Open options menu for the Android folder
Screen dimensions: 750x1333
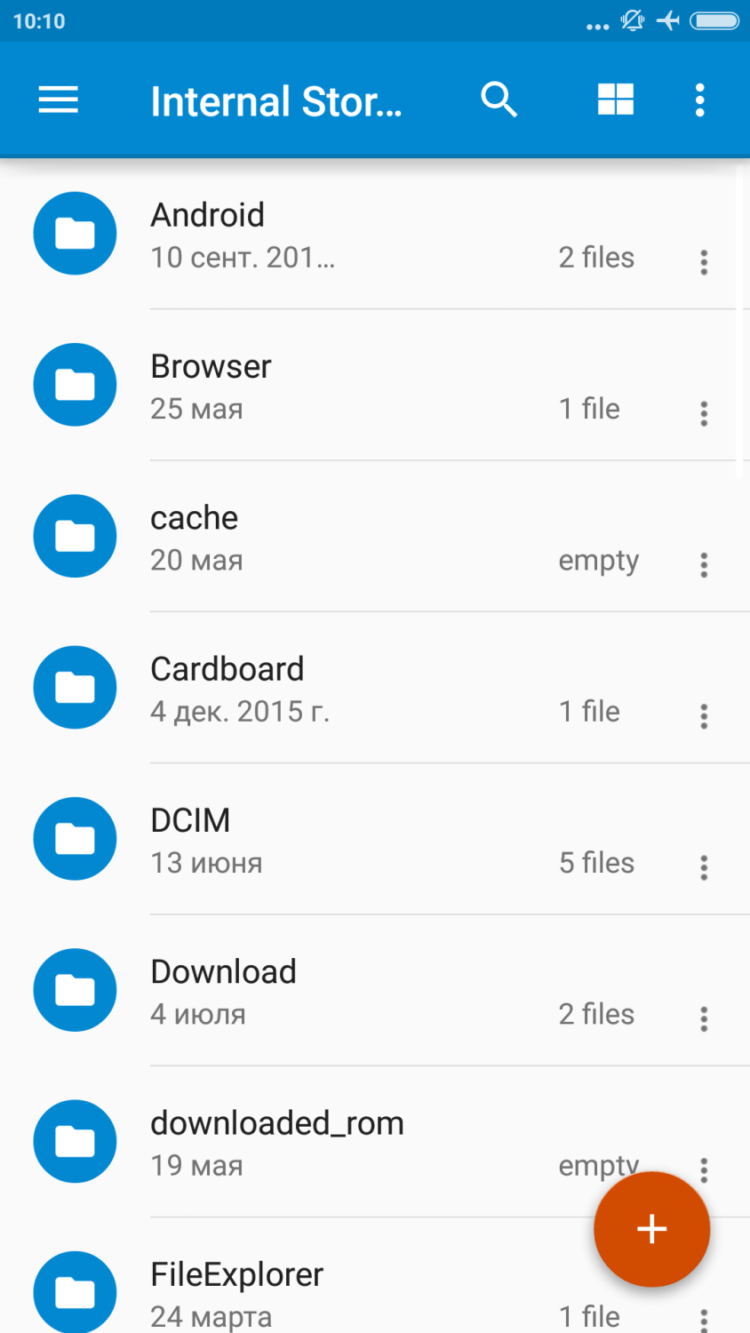coord(704,262)
